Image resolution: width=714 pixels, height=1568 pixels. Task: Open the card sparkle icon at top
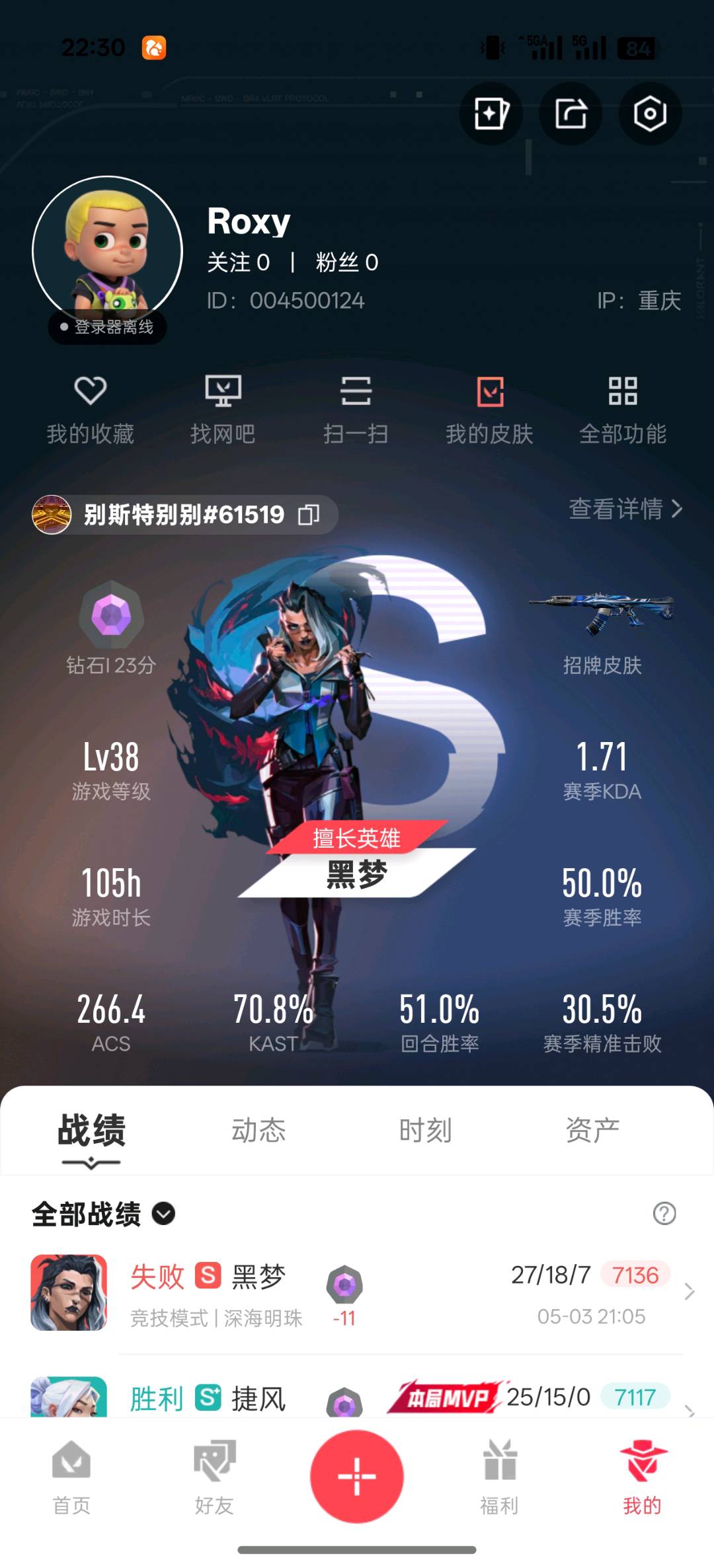491,114
